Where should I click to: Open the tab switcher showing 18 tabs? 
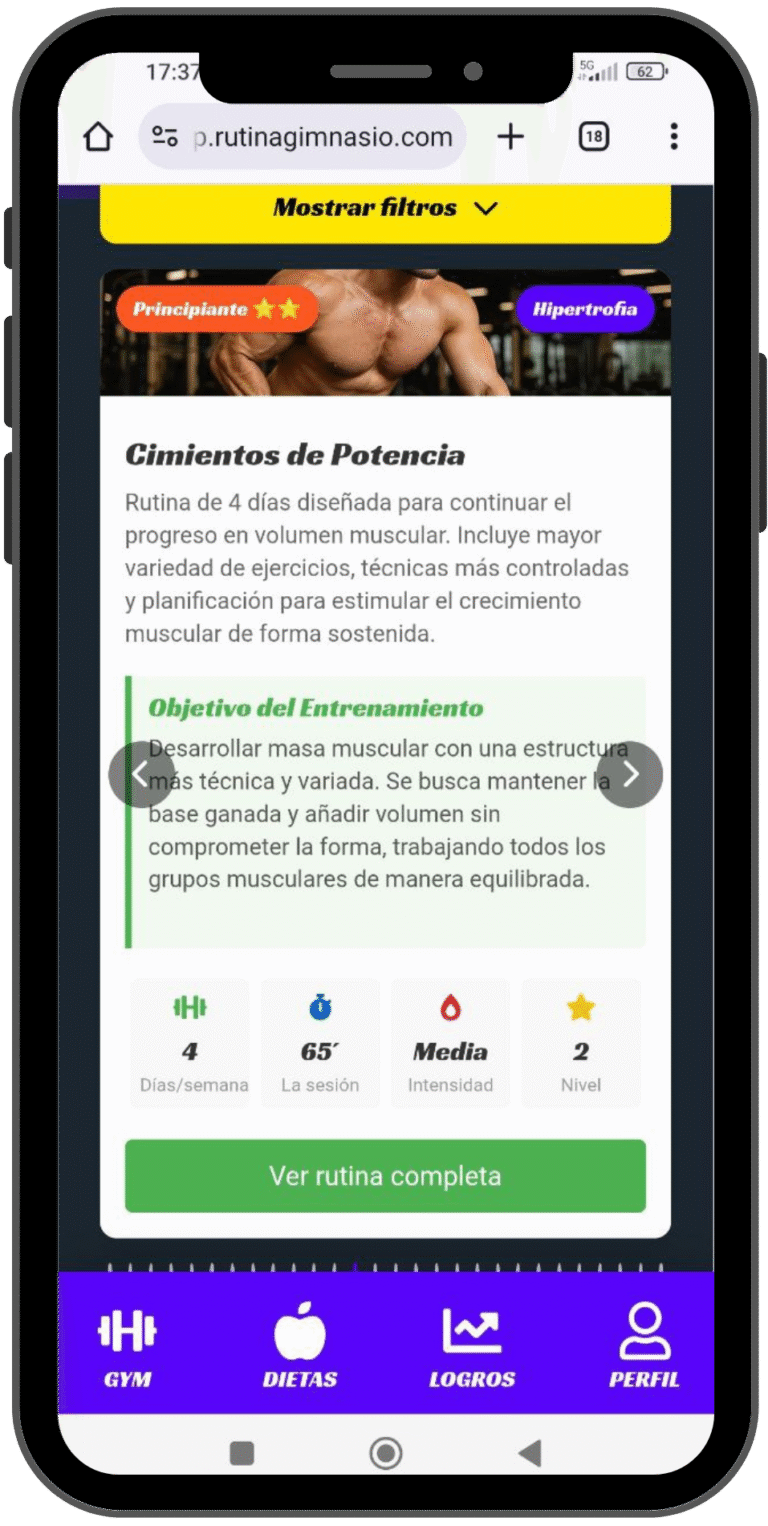594,137
